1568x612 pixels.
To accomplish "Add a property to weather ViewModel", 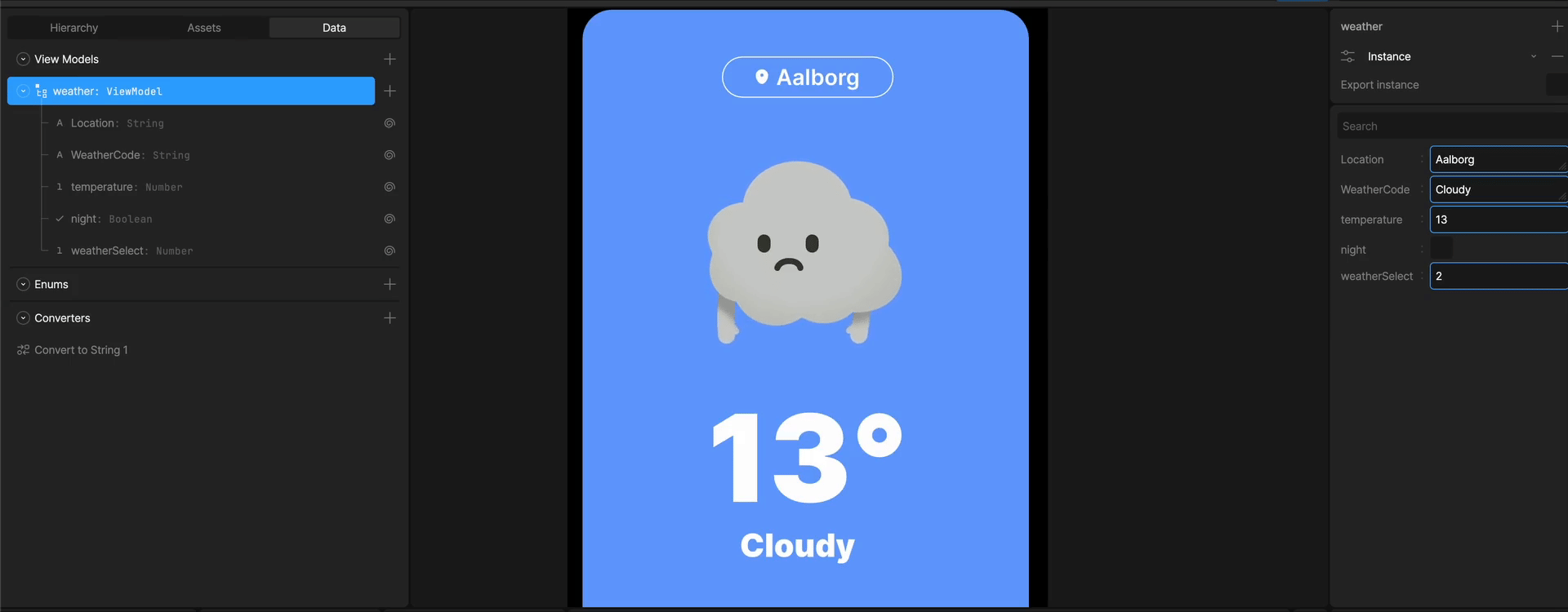I will (x=390, y=91).
